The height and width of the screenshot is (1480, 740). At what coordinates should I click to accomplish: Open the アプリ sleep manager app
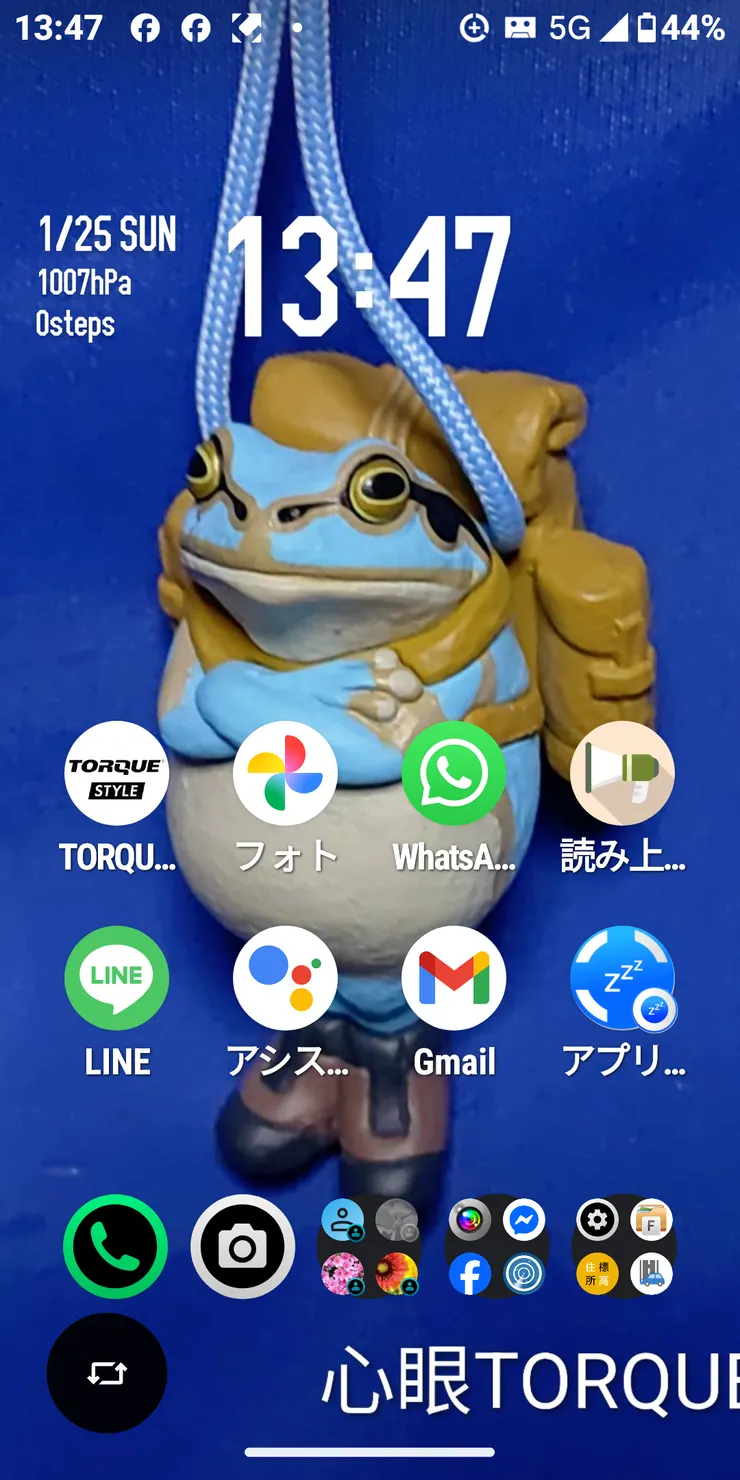(623, 978)
